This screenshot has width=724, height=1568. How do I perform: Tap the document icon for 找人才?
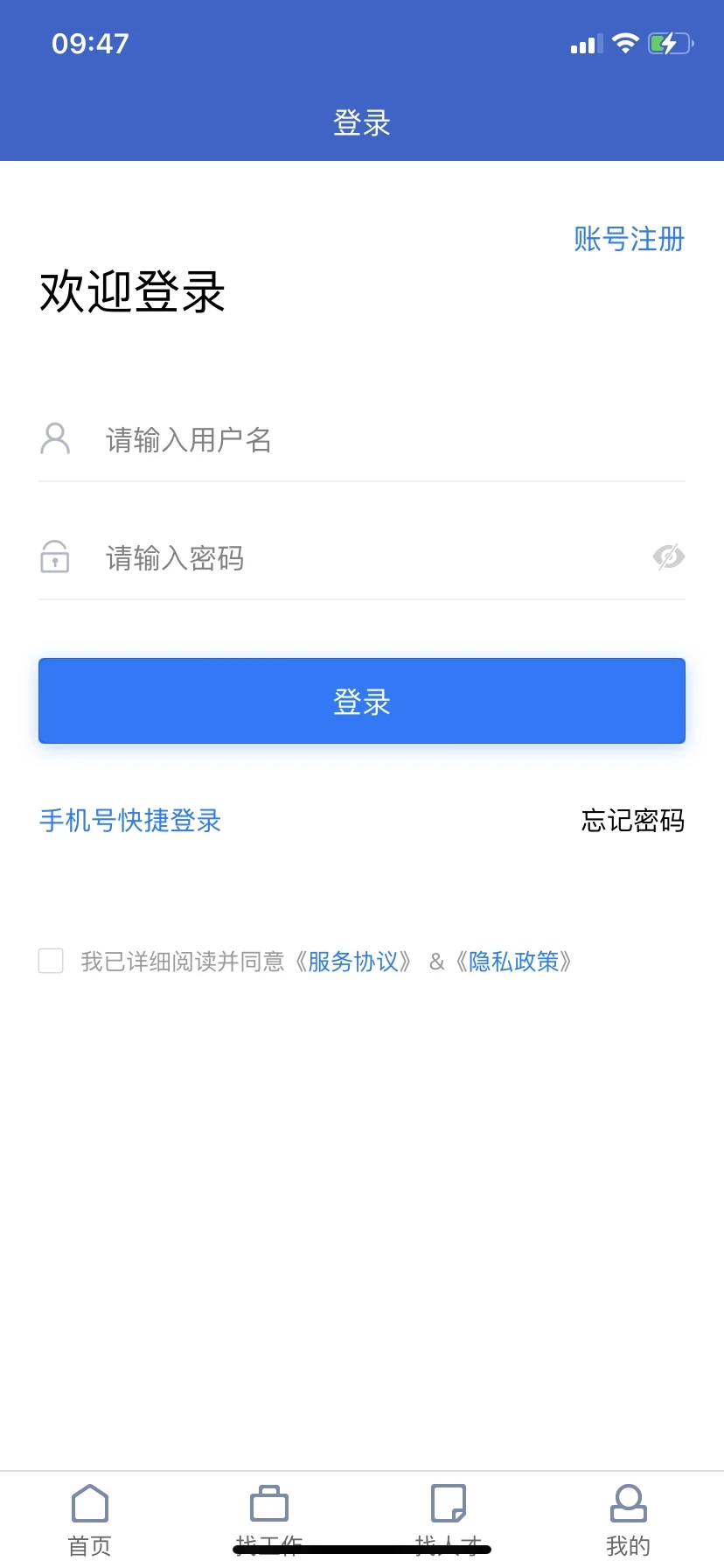449,1502
